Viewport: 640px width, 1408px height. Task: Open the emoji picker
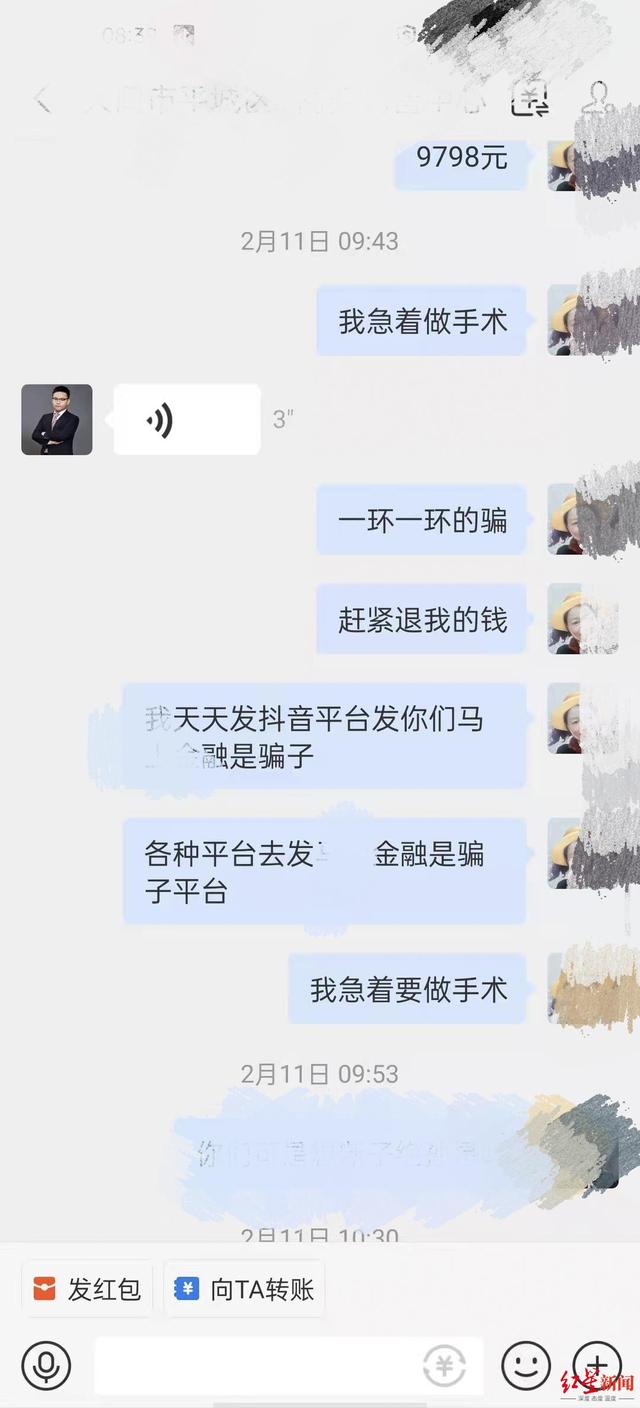(x=526, y=1365)
